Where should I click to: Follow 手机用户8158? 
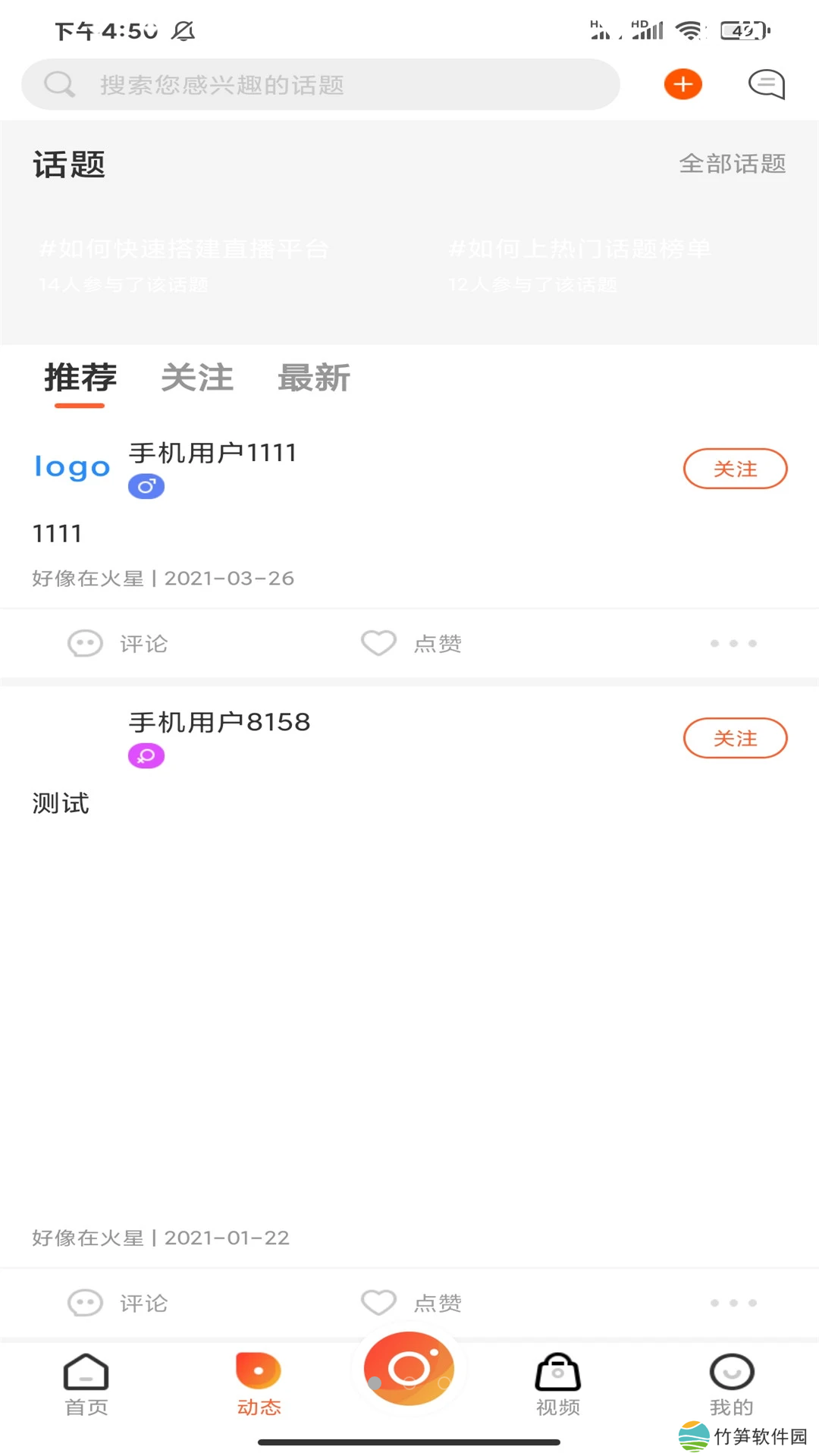pyautogui.click(x=735, y=738)
